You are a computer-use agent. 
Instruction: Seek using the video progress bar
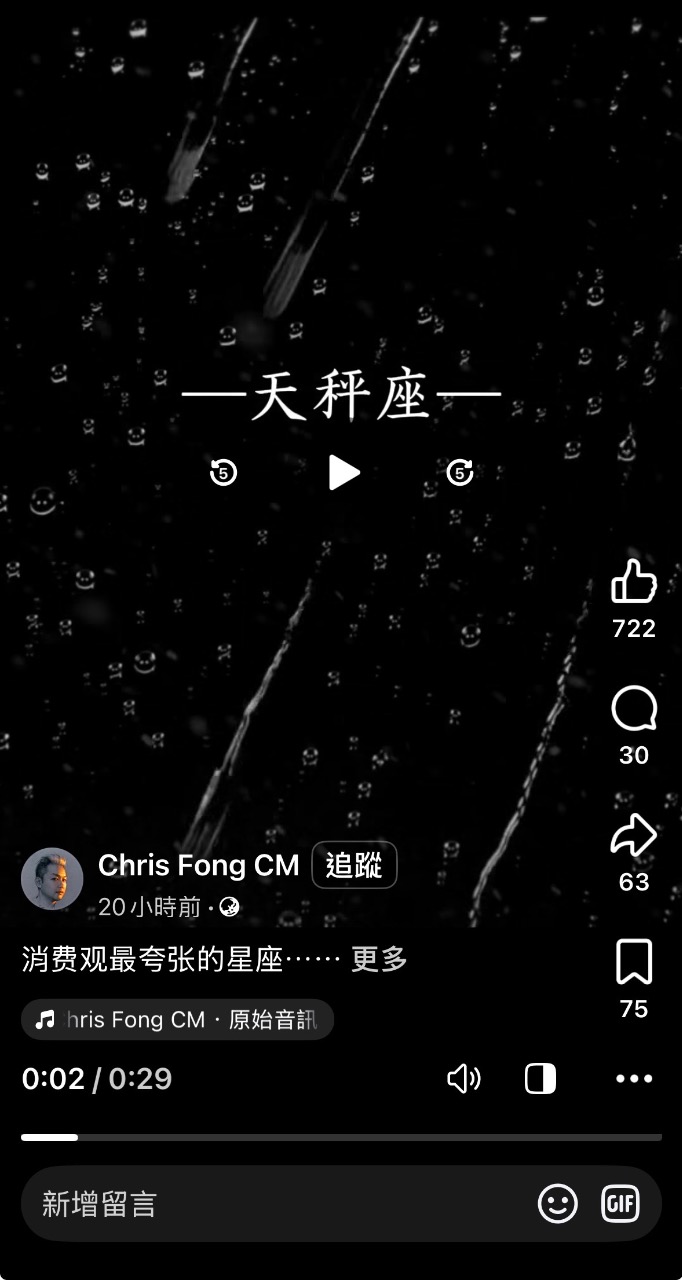(341, 1137)
